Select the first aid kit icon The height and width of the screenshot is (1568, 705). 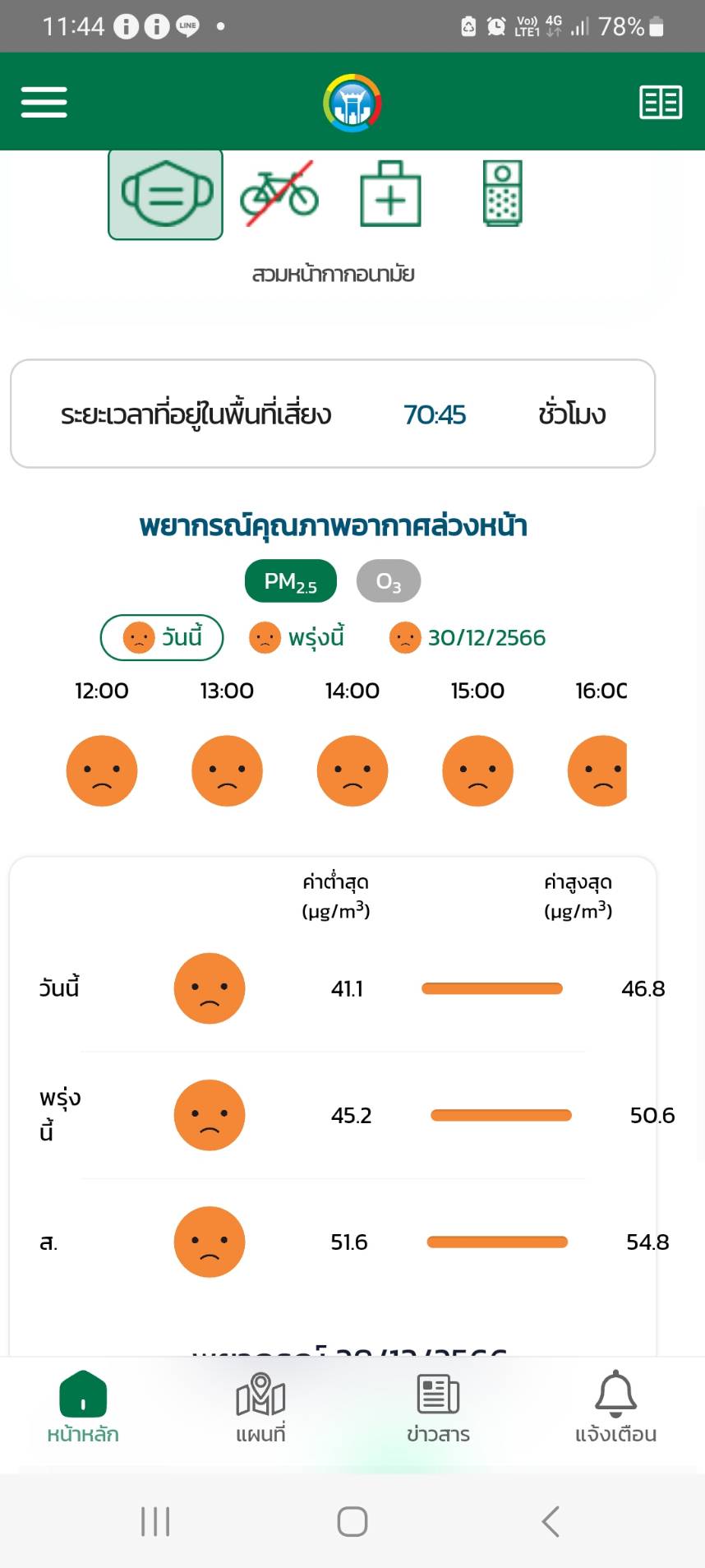[x=390, y=195]
